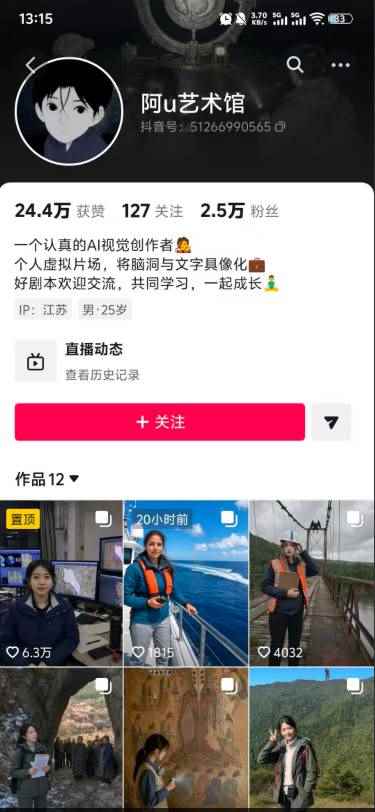This screenshot has width=375, height=812.
Task: Send a private message with the paper-plane button
Action: (x=331, y=422)
